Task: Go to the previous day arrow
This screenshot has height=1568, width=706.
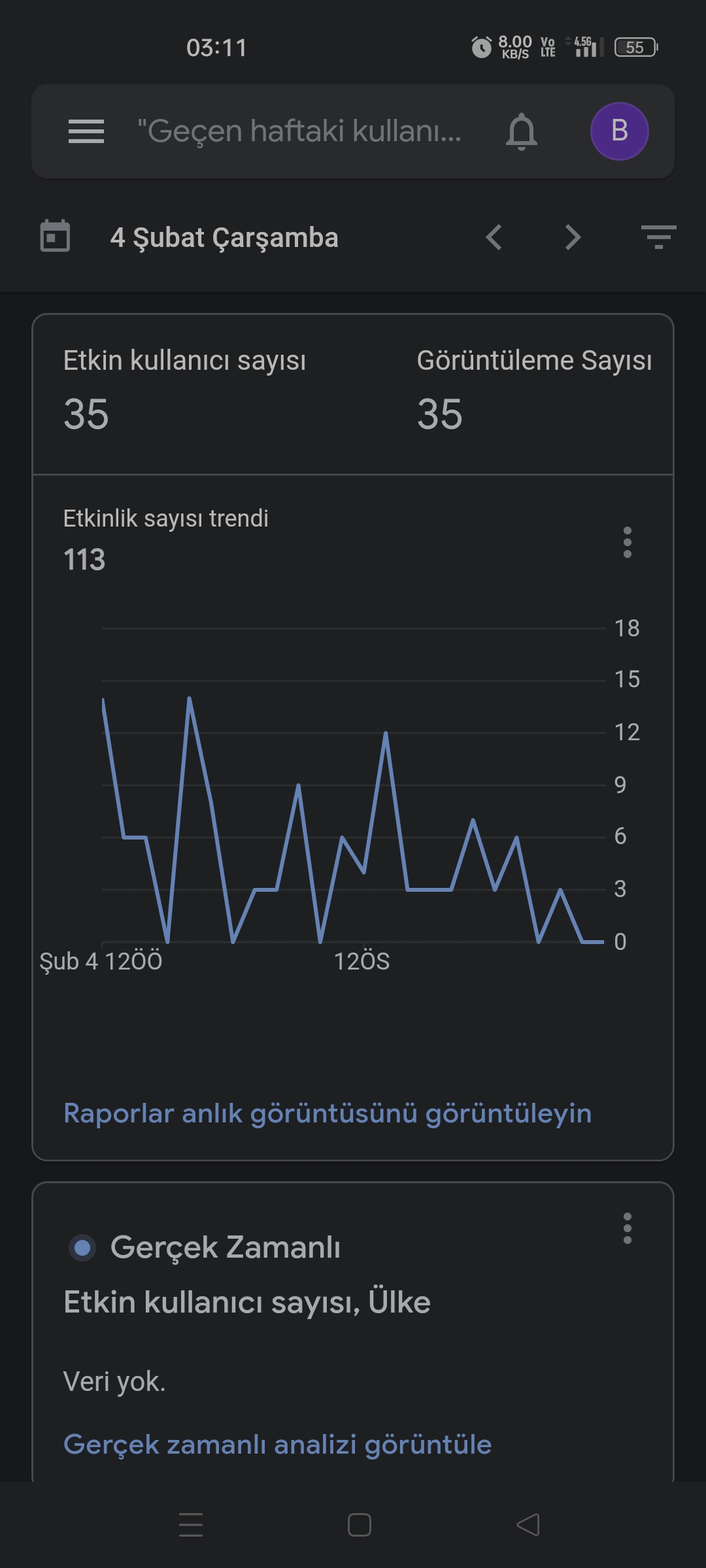Action: point(494,237)
